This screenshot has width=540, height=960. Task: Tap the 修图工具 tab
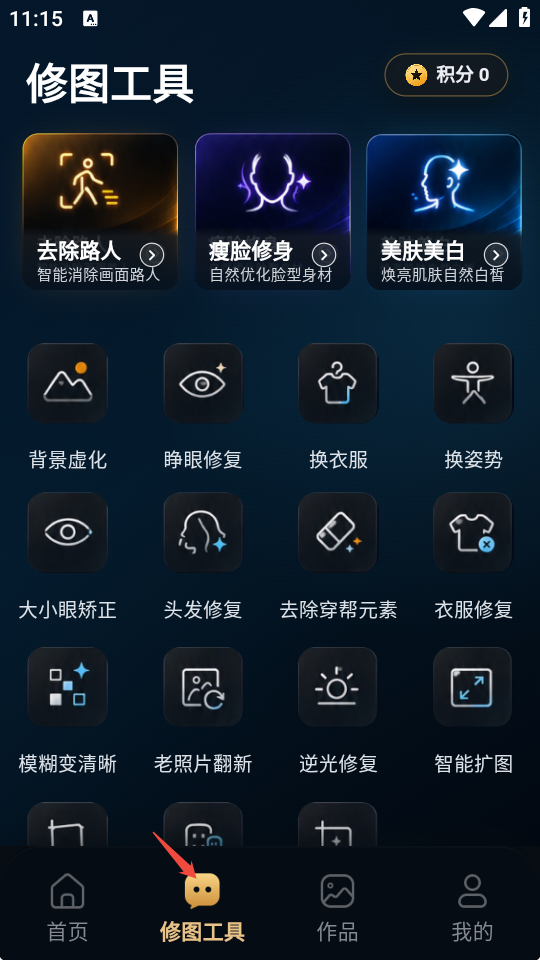[x=202, y=907]
